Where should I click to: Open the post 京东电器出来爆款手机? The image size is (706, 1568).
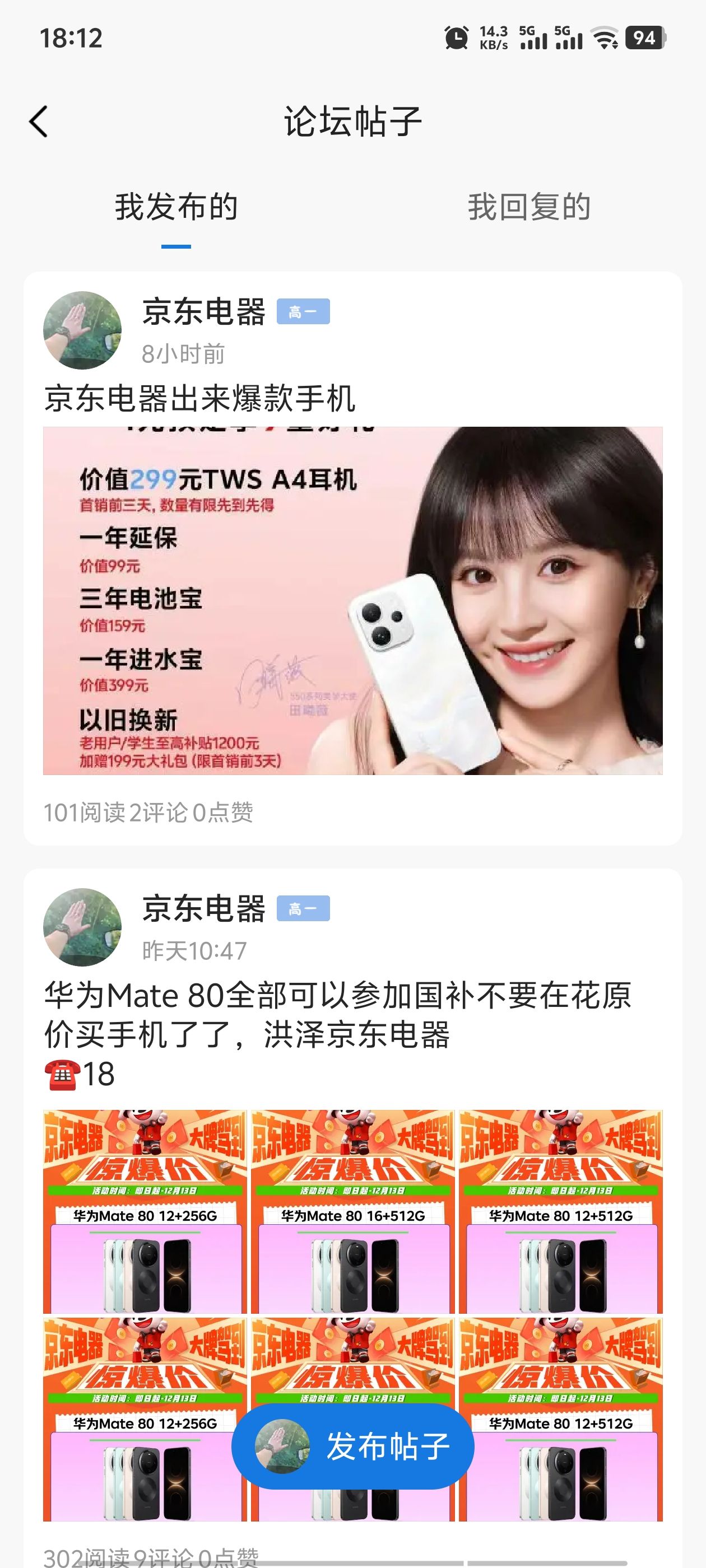(200, 399)
